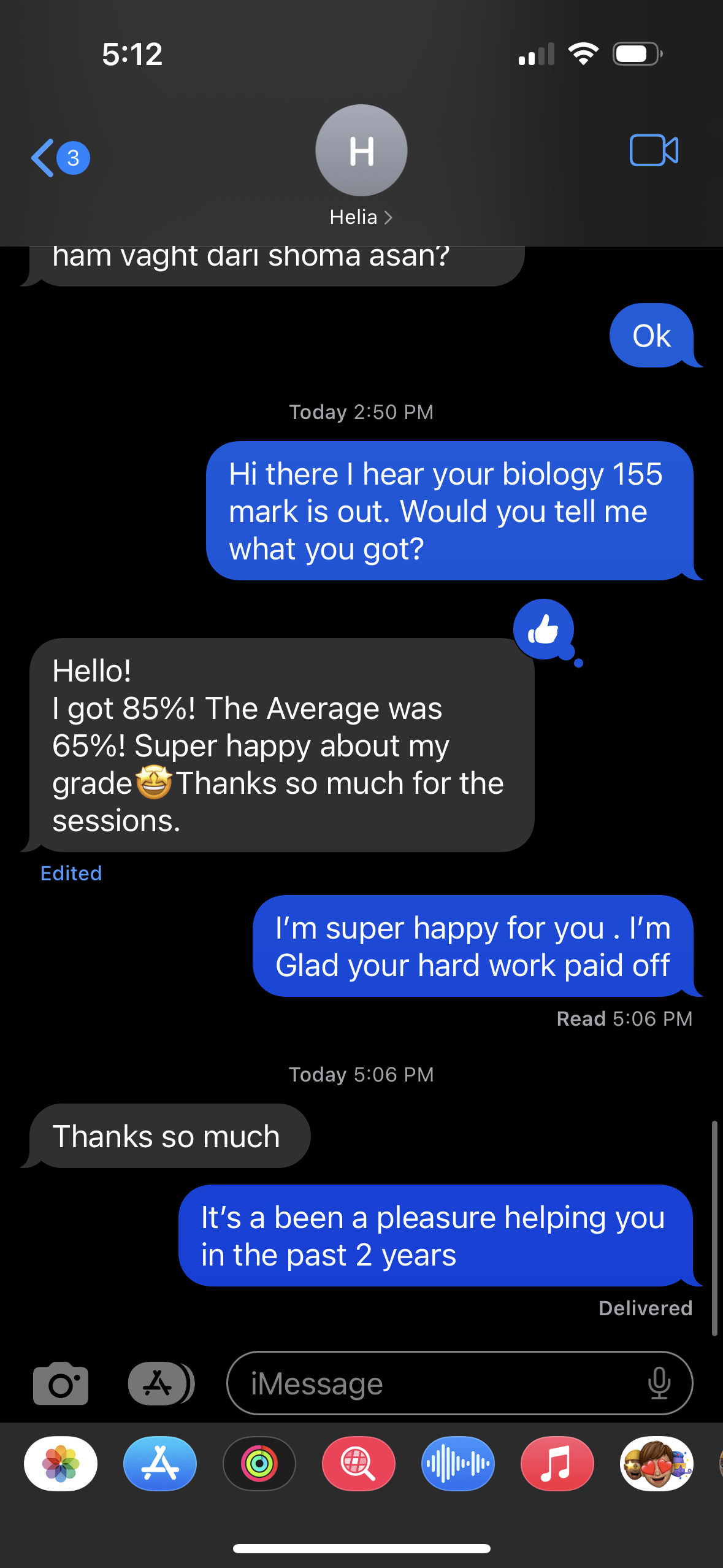Open the image search (#images) app
723x1568 pixels.
(359, 1464)
